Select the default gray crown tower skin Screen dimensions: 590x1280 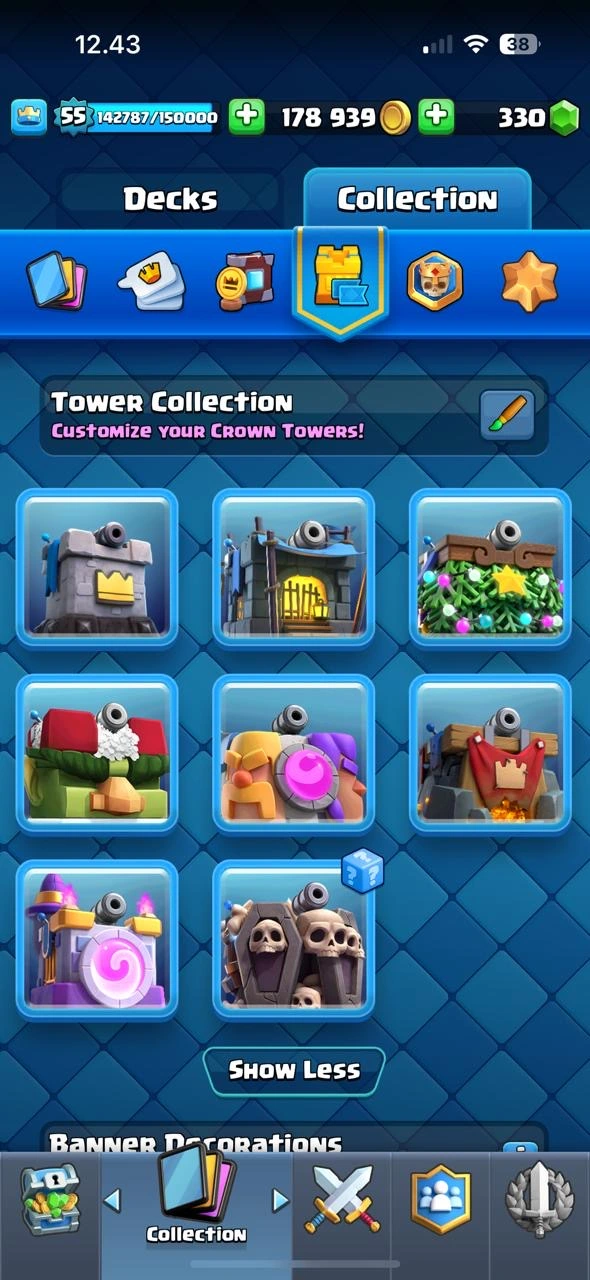[x=97, y=568]
